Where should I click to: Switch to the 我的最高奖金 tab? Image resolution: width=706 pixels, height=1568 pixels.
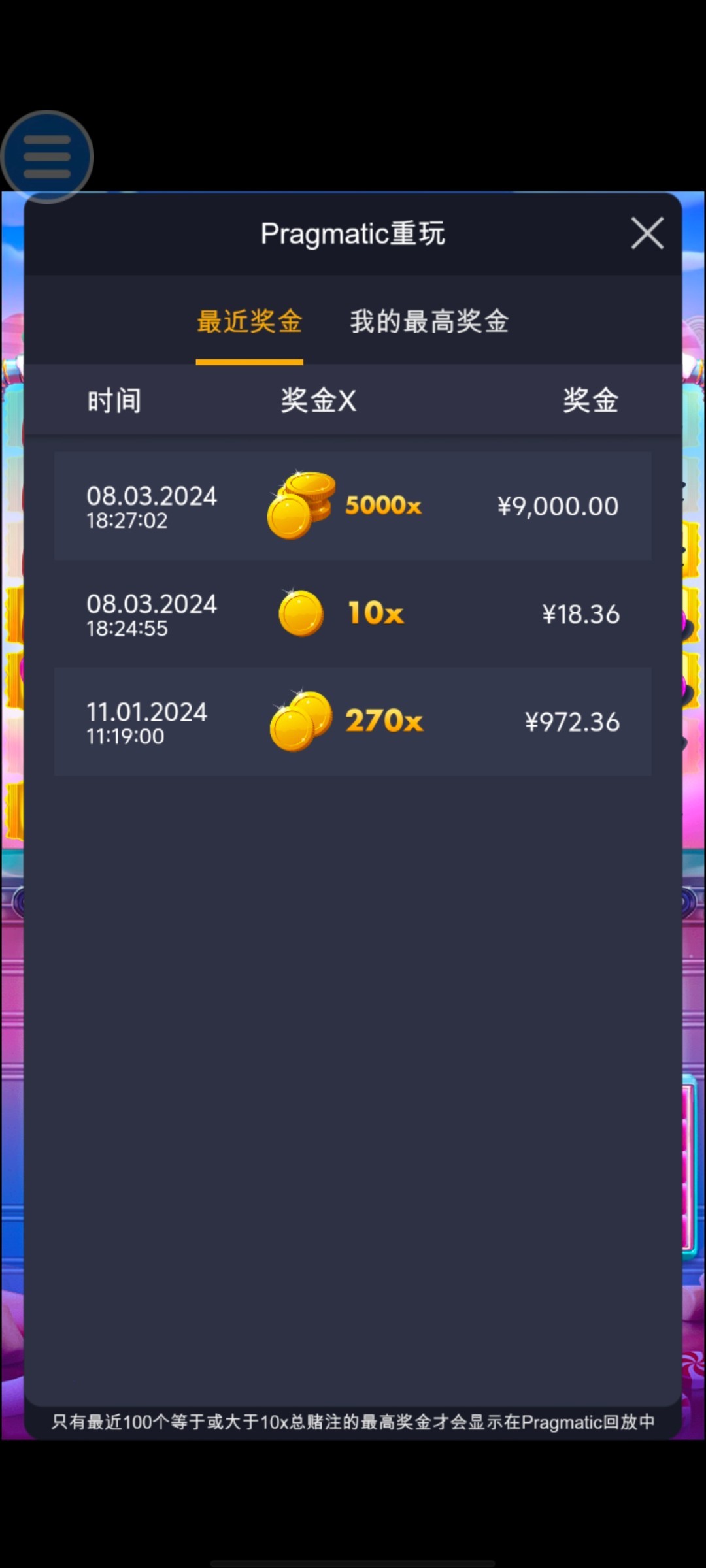point(429,321)
